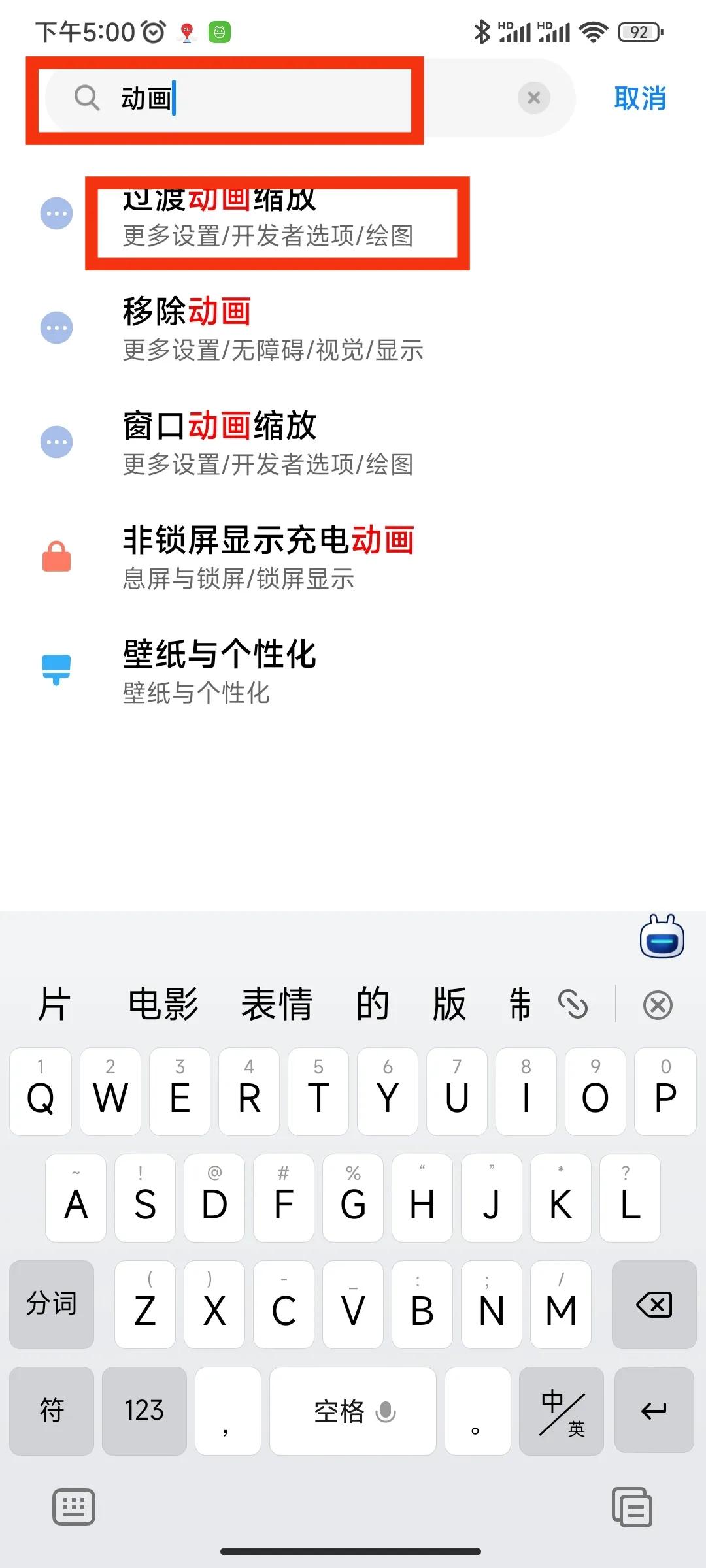Tap inside the 动画 search input field
706x1568 pixels.
click(261, 99)
